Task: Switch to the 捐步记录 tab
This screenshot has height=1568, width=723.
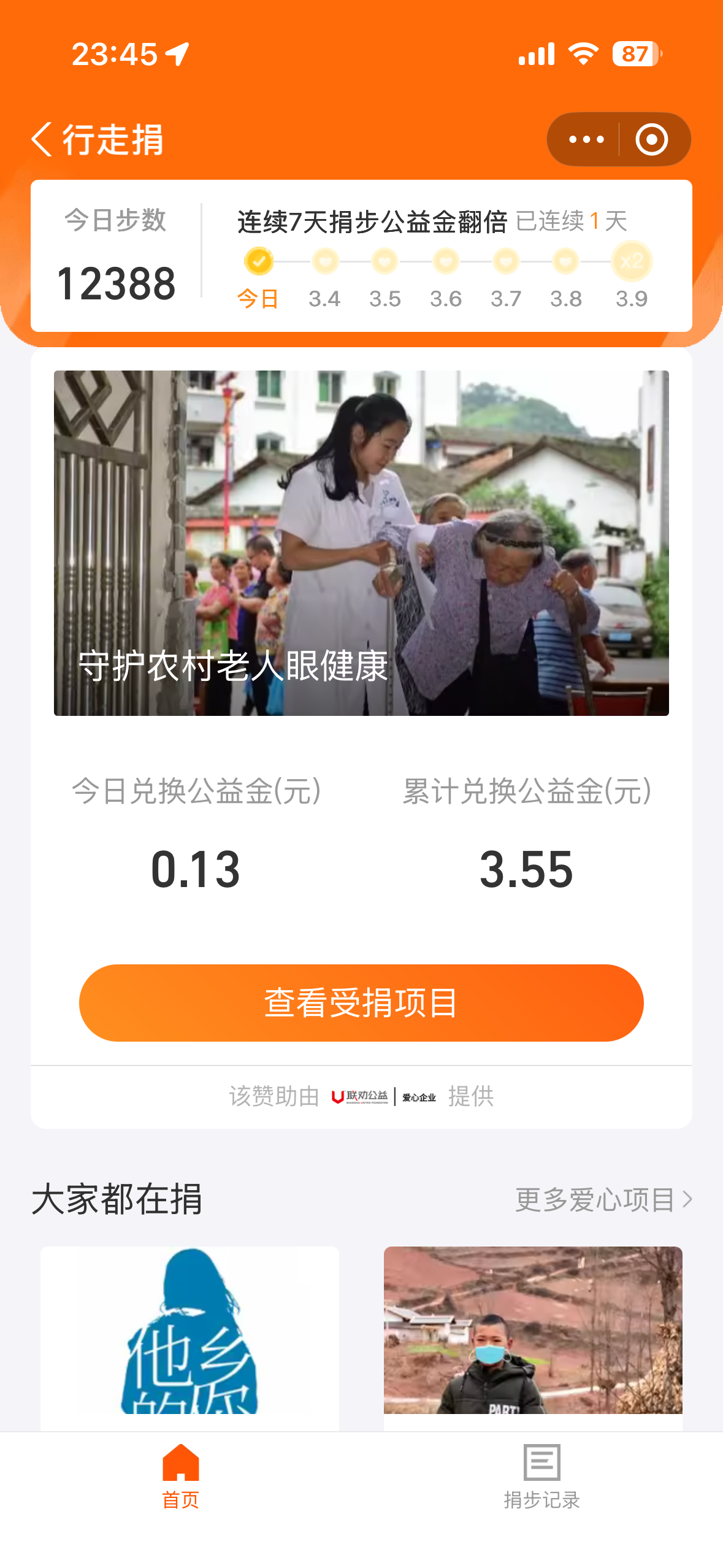Action: (x=541, y=1476)
